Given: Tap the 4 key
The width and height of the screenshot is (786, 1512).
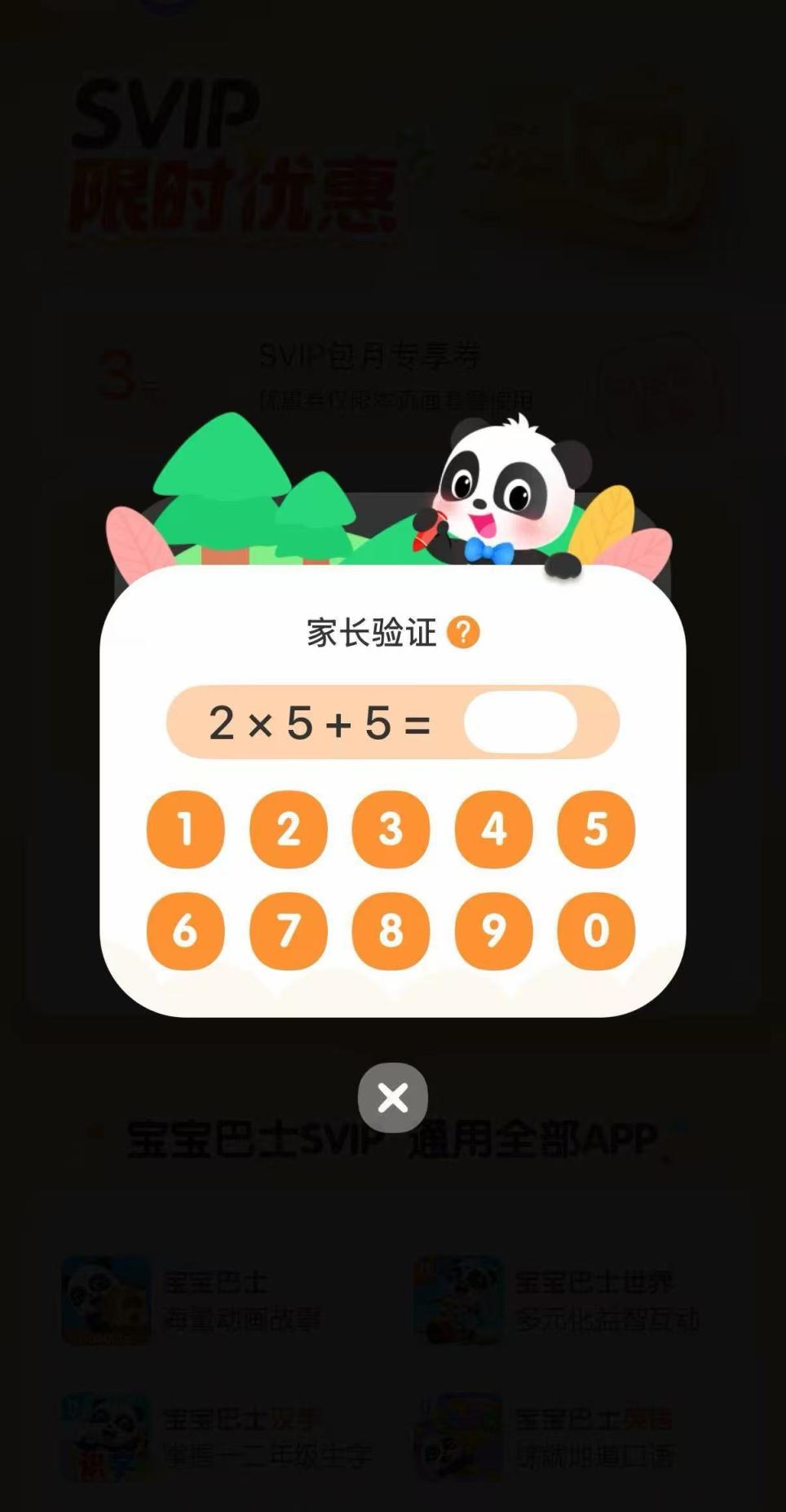Looking at the screenshot, I should (x=493, y=829).
